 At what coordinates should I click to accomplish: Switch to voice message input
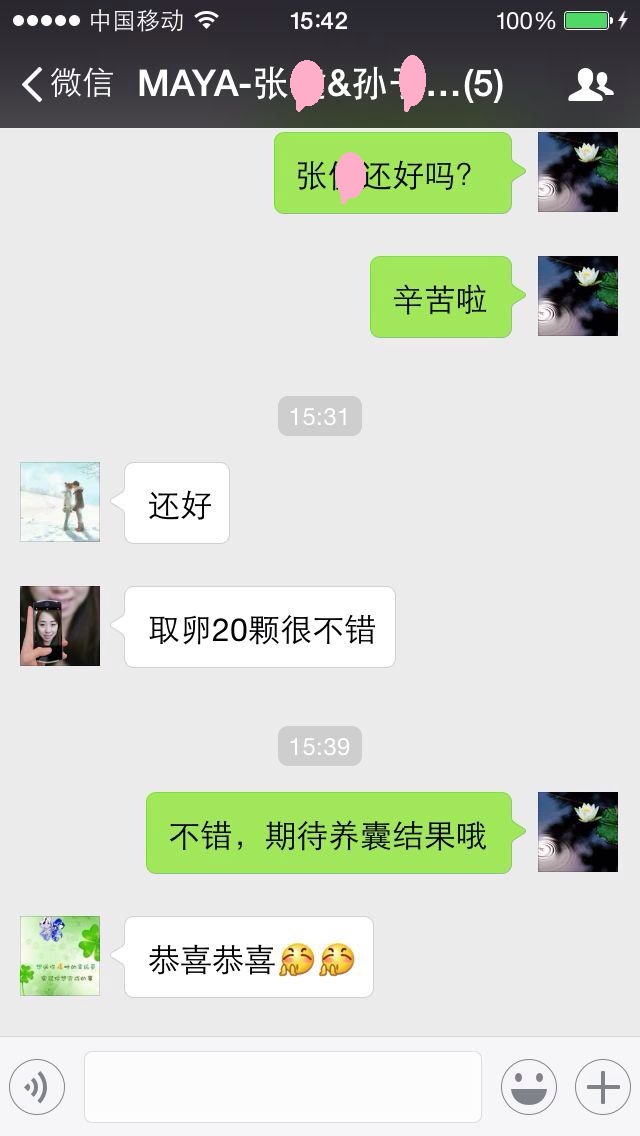(37, 1087)
